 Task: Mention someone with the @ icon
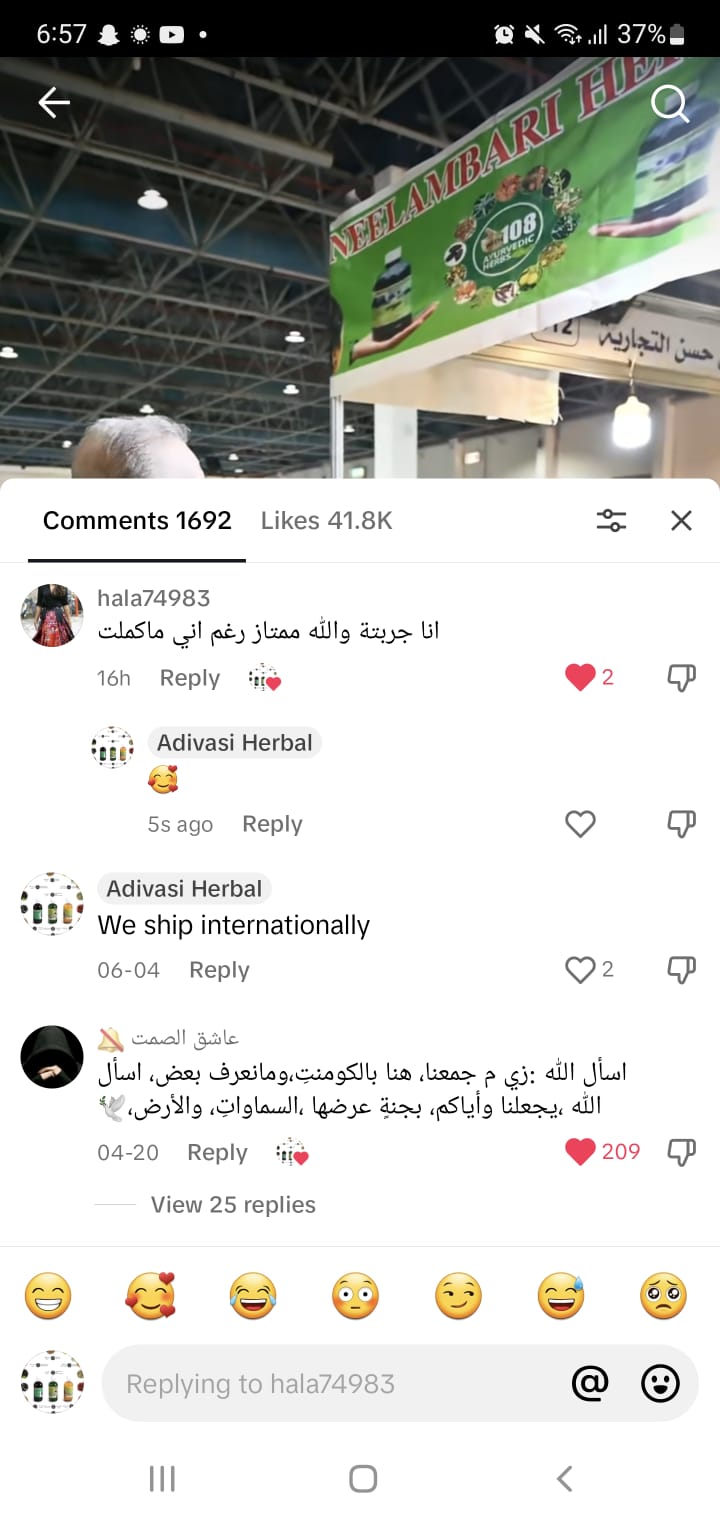pyautogui.click(x=590, y=1383)
